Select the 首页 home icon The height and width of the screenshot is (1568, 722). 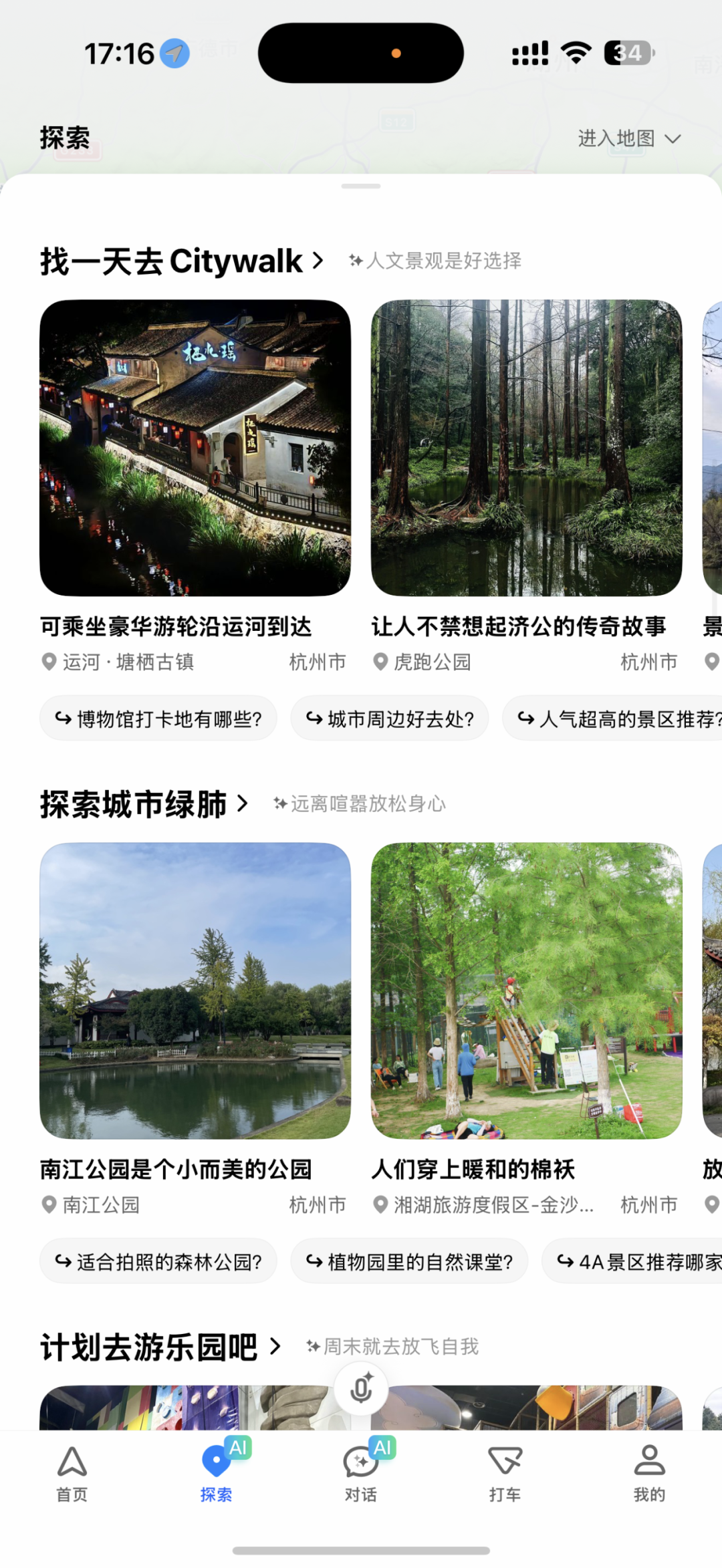[x=72, y=1461]
